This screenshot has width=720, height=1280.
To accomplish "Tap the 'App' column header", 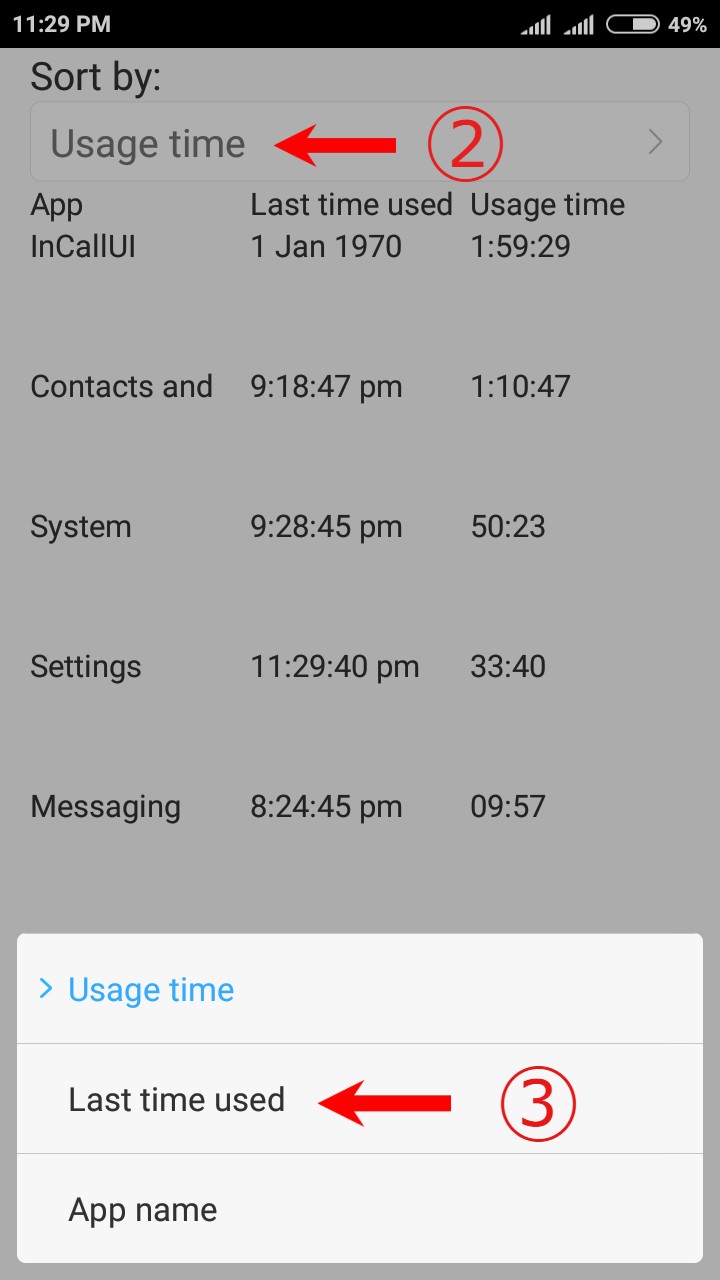I will [56, 204].
